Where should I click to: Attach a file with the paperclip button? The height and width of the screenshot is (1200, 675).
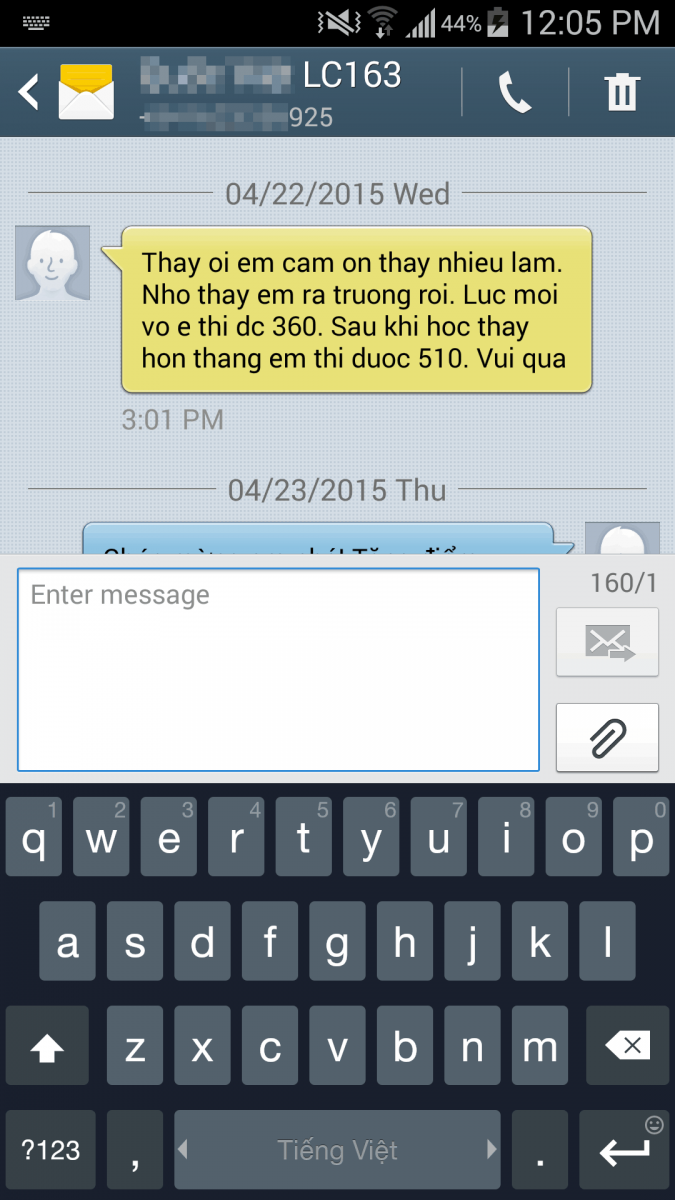pos(607,737)
